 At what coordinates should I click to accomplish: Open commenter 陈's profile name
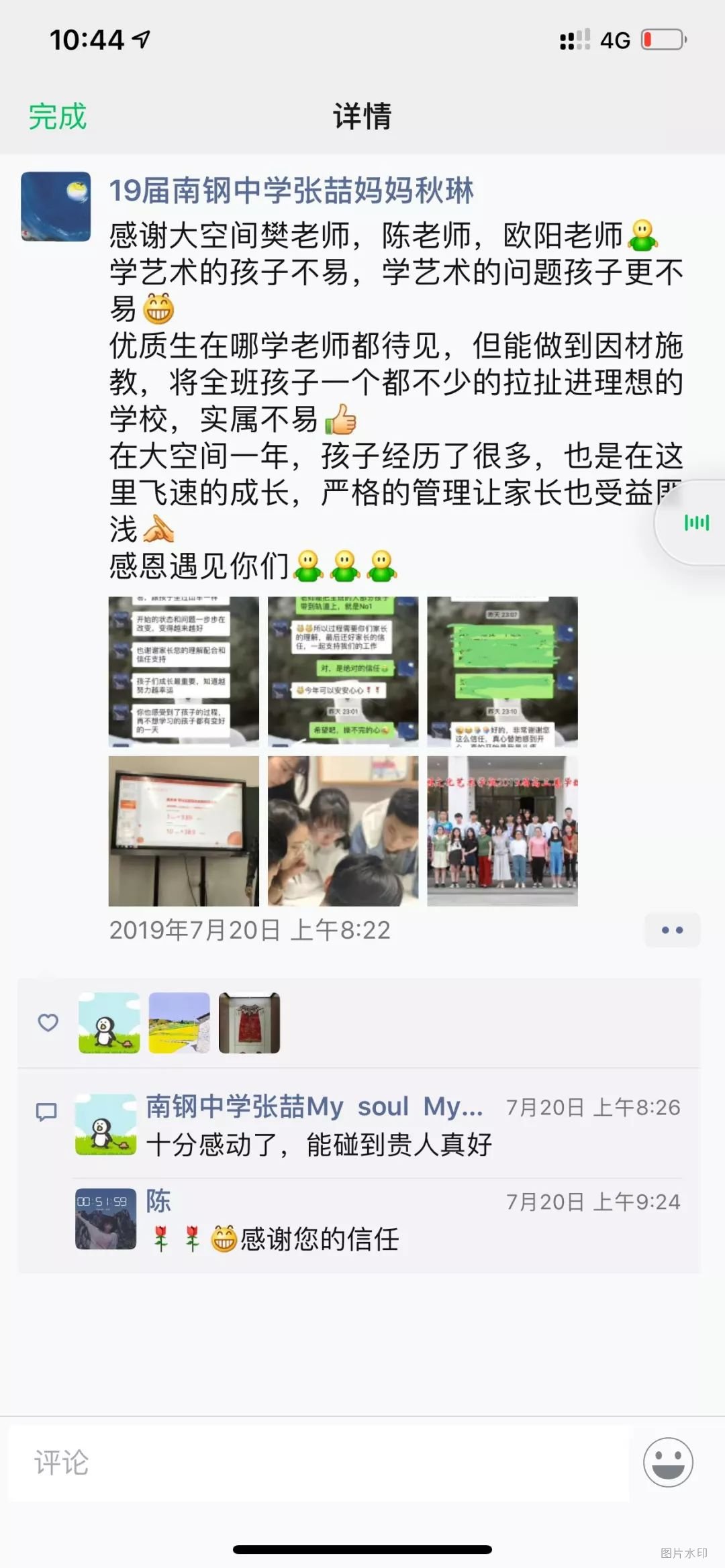158,1201
